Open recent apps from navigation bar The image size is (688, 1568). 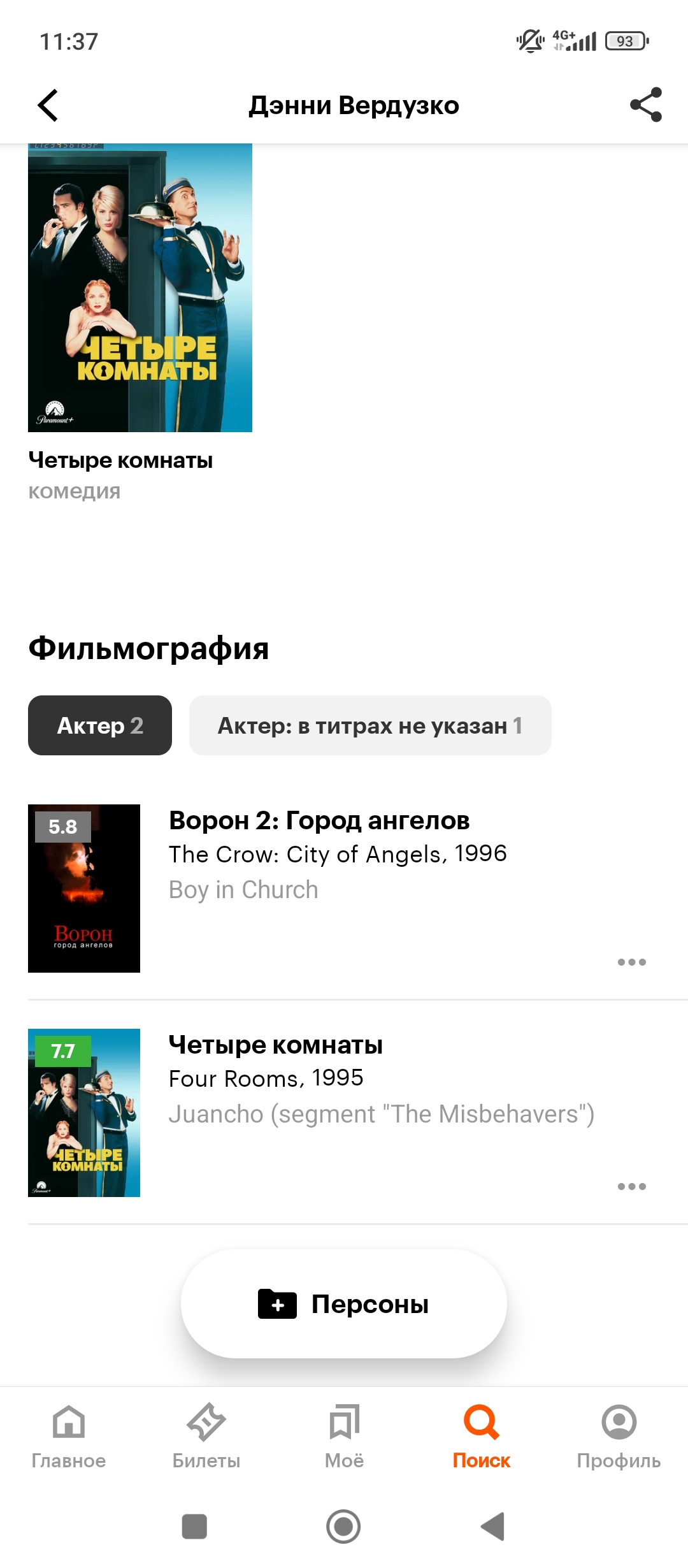(194, 1527)
